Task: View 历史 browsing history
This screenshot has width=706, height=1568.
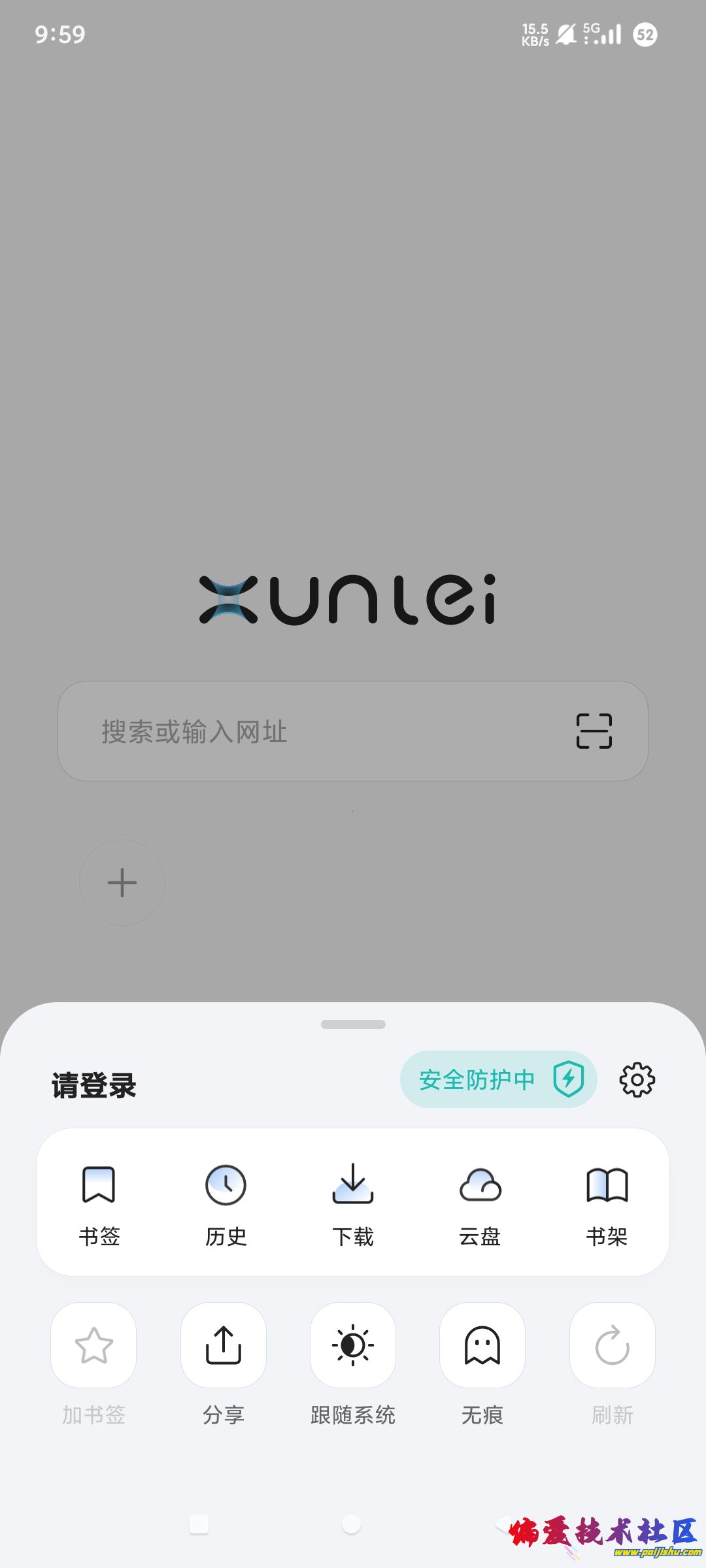Action: 226,1202
